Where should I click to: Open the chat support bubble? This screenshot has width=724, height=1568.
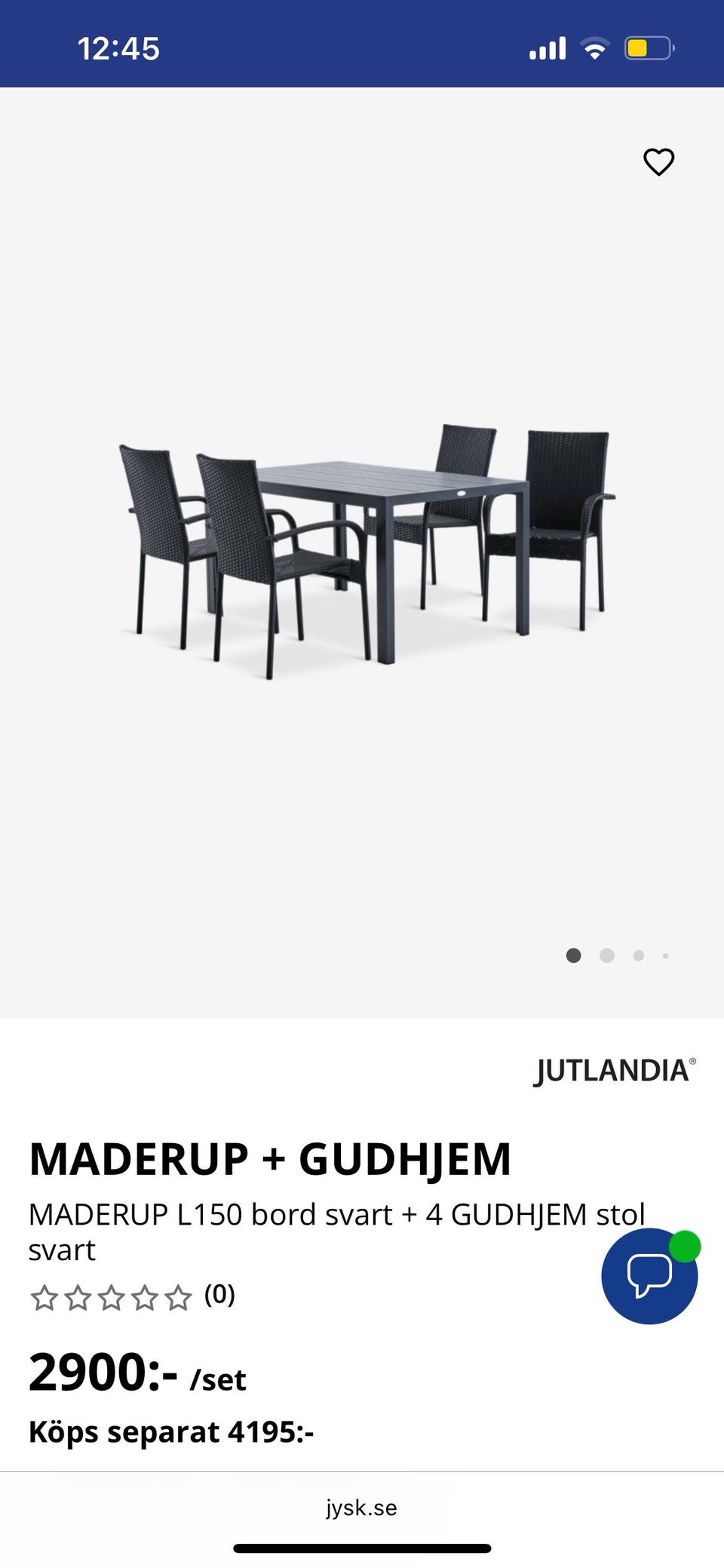pos(650,1276)
